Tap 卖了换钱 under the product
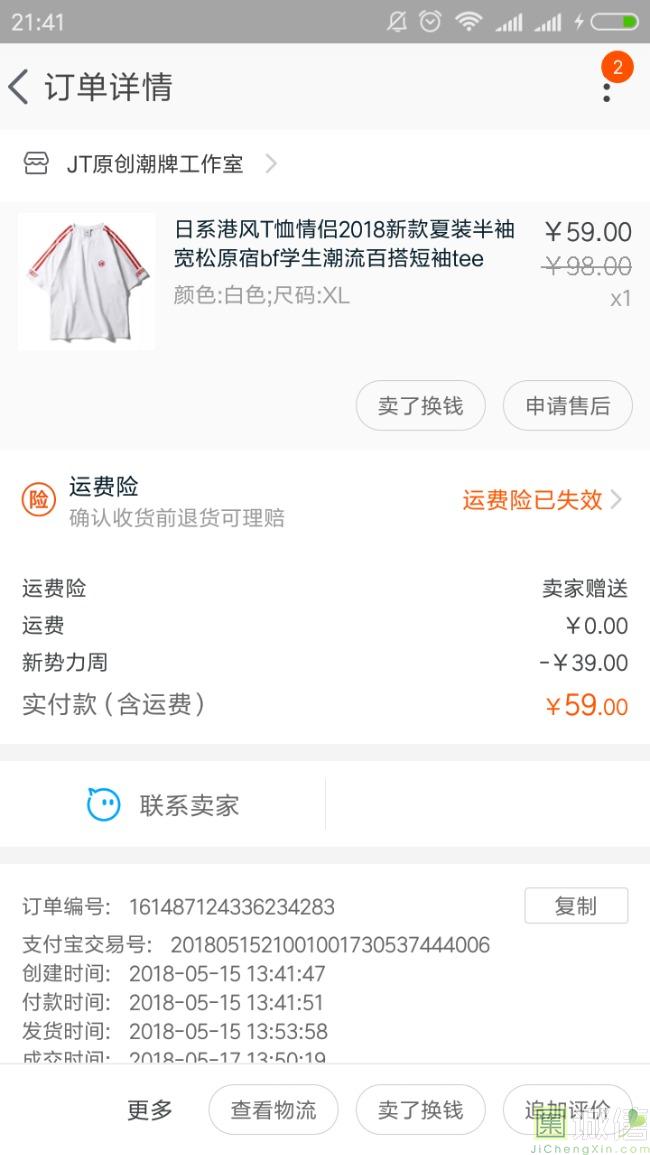 (420, 406)
